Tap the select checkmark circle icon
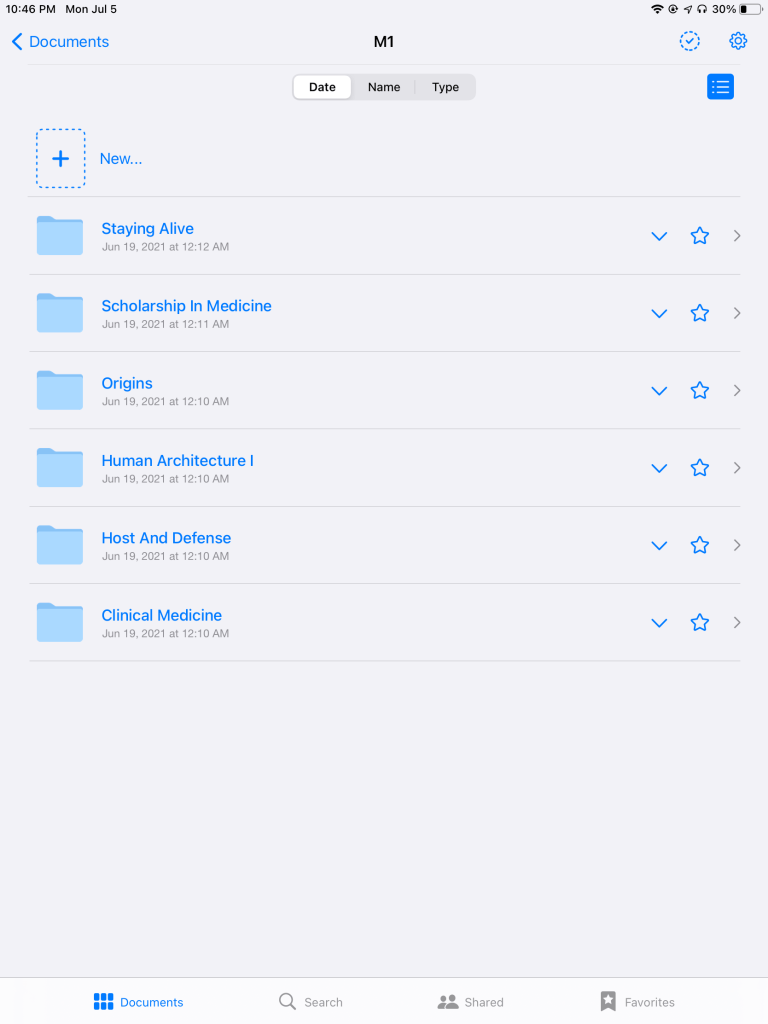The width and height of the screenshot is (768, 1024). pyautogui.click(x=690, y=41)
